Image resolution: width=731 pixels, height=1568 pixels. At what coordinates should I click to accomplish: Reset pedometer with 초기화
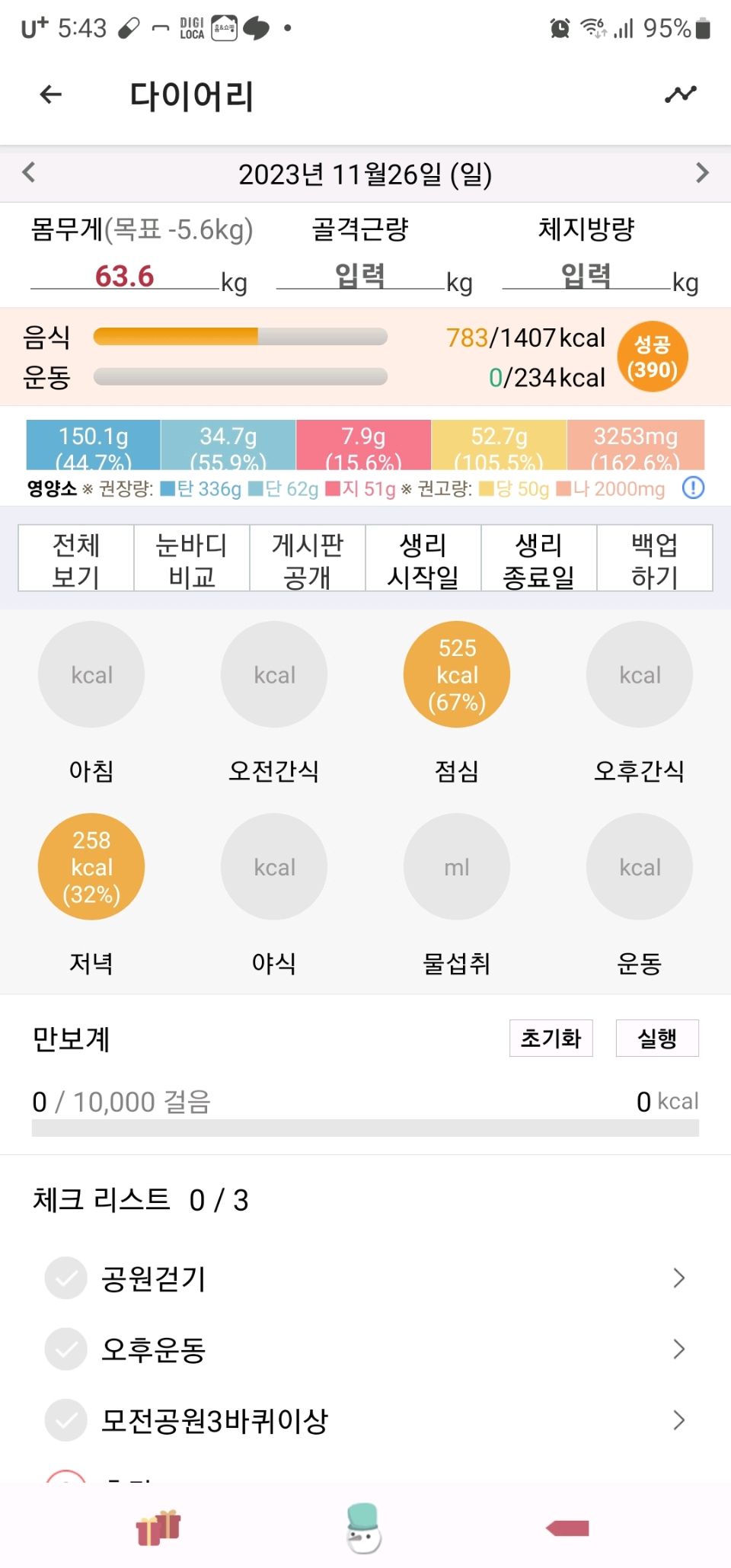[x=551, y=1038]
